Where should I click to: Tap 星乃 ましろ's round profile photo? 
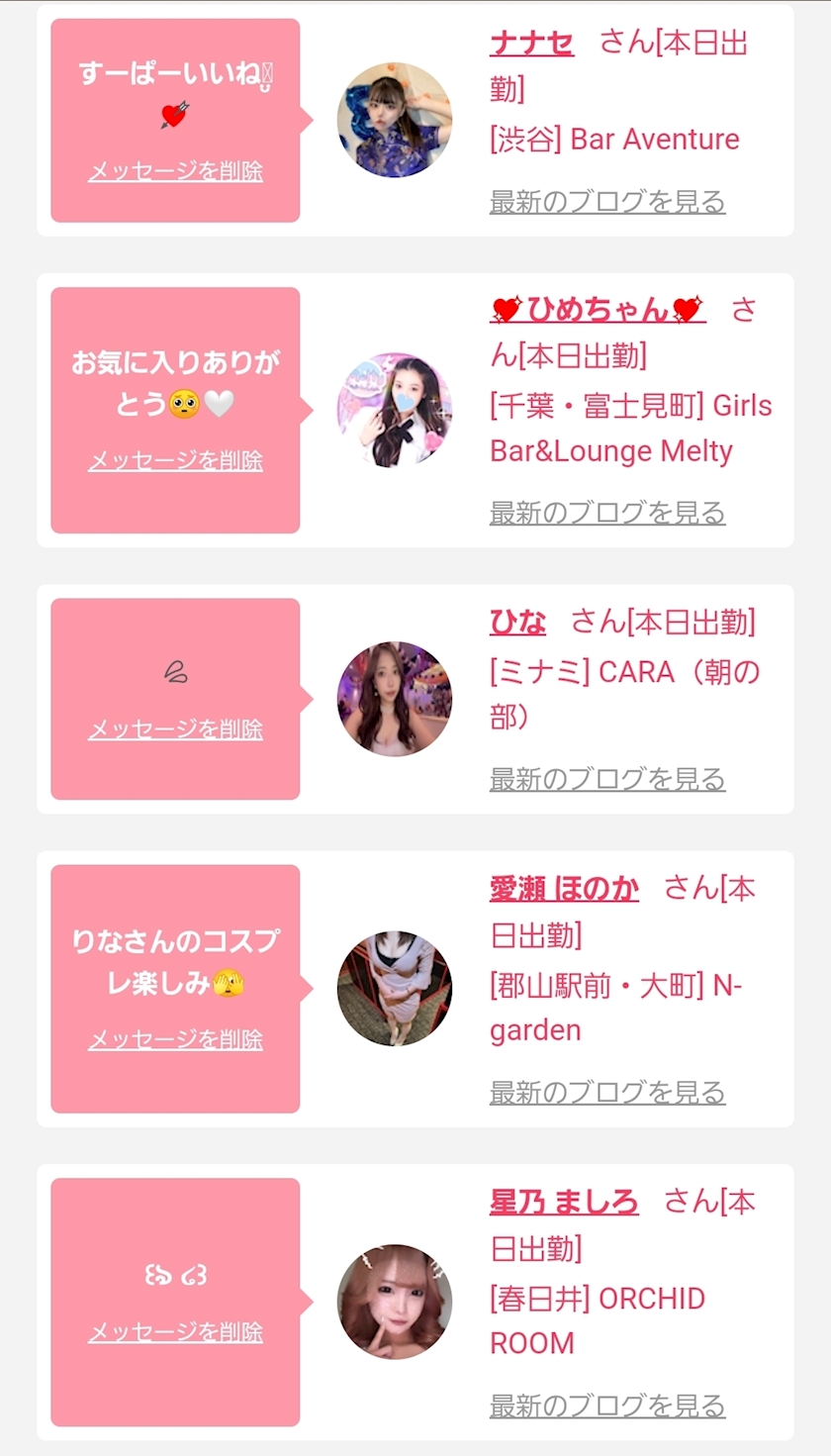395,1302
